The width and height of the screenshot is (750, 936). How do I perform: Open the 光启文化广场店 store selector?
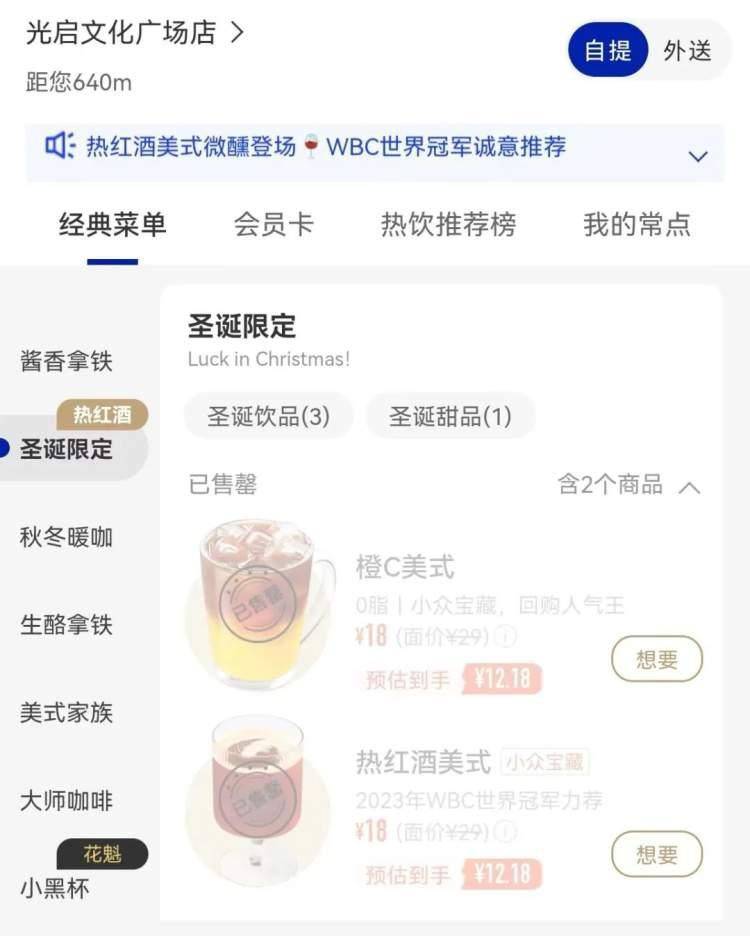click(135, 33)
